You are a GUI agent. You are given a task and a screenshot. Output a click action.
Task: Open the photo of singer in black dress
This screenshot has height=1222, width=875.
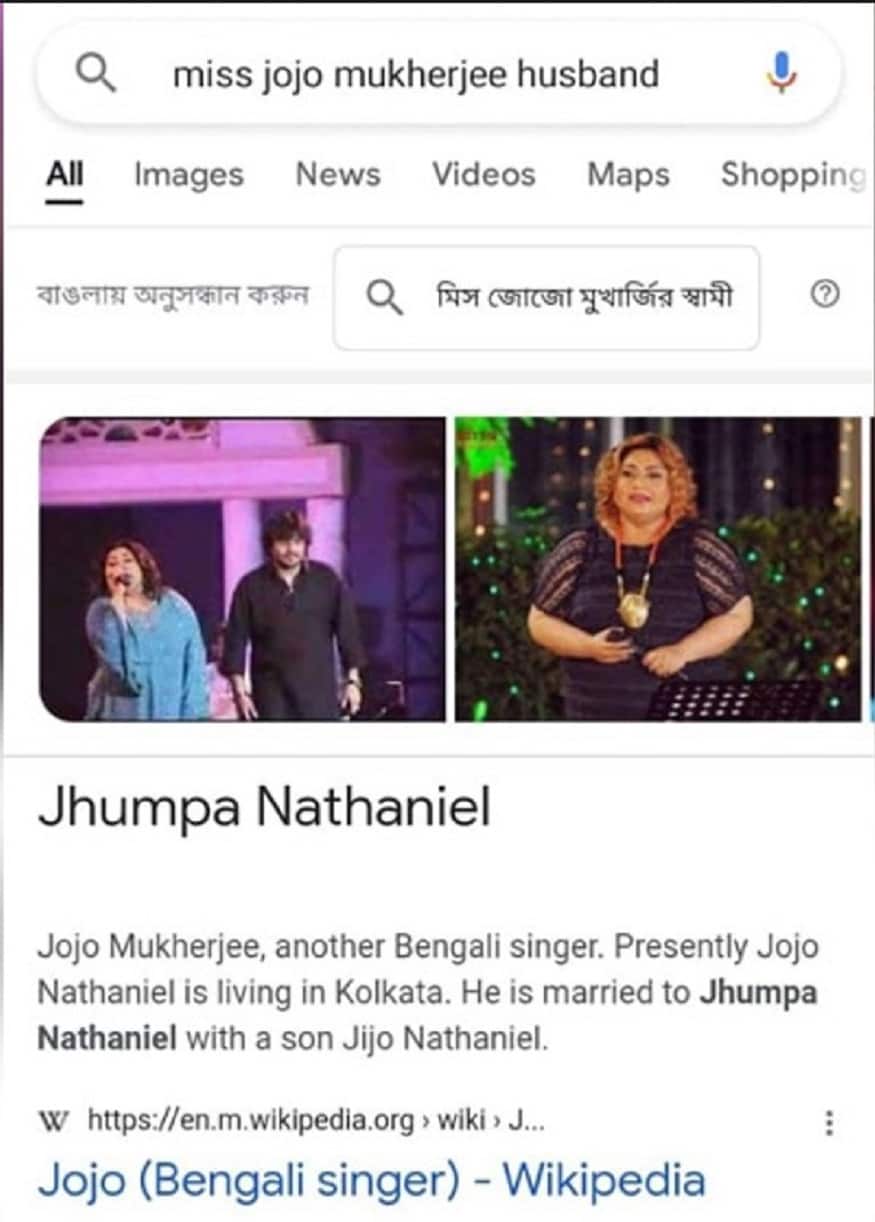(x=658, y=569)
